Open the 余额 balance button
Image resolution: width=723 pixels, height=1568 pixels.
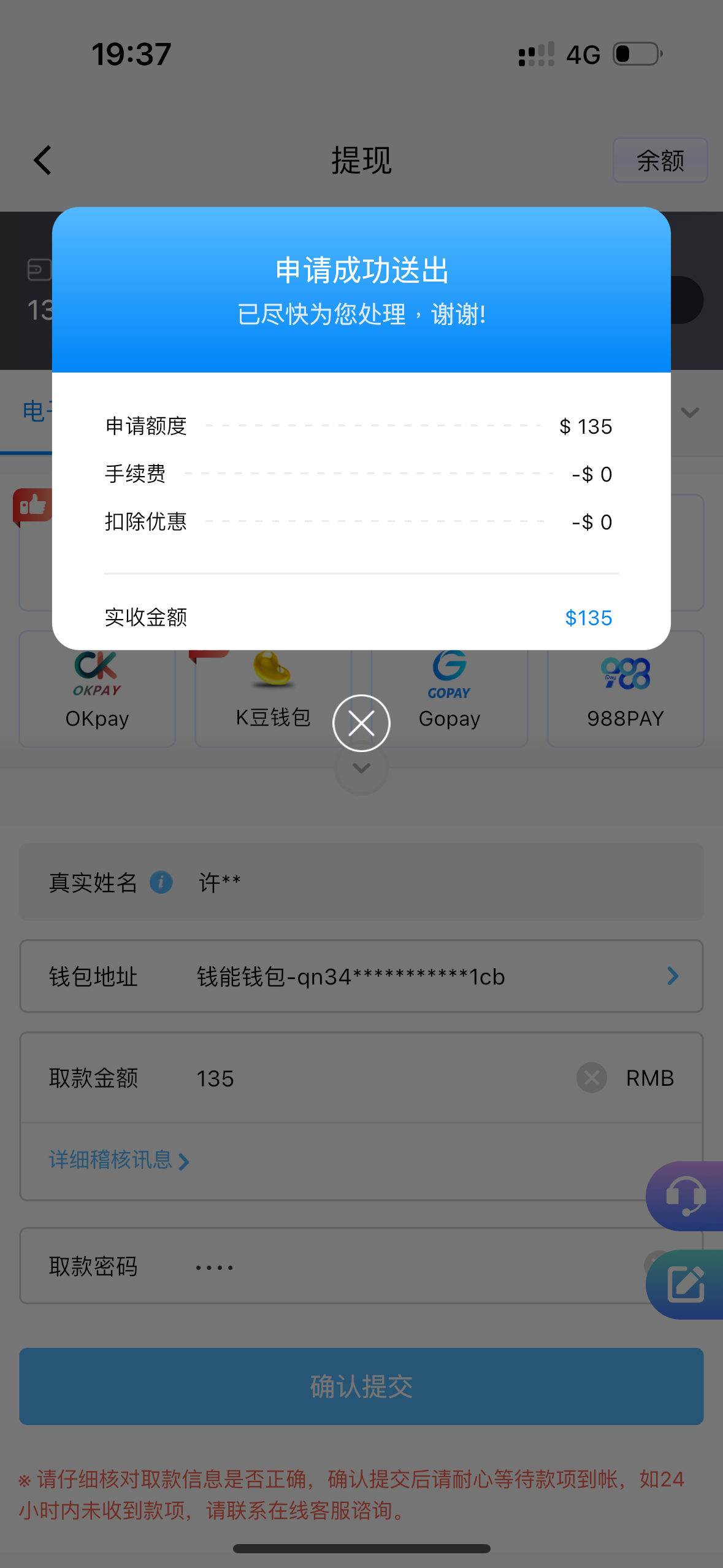click(660, 160)
